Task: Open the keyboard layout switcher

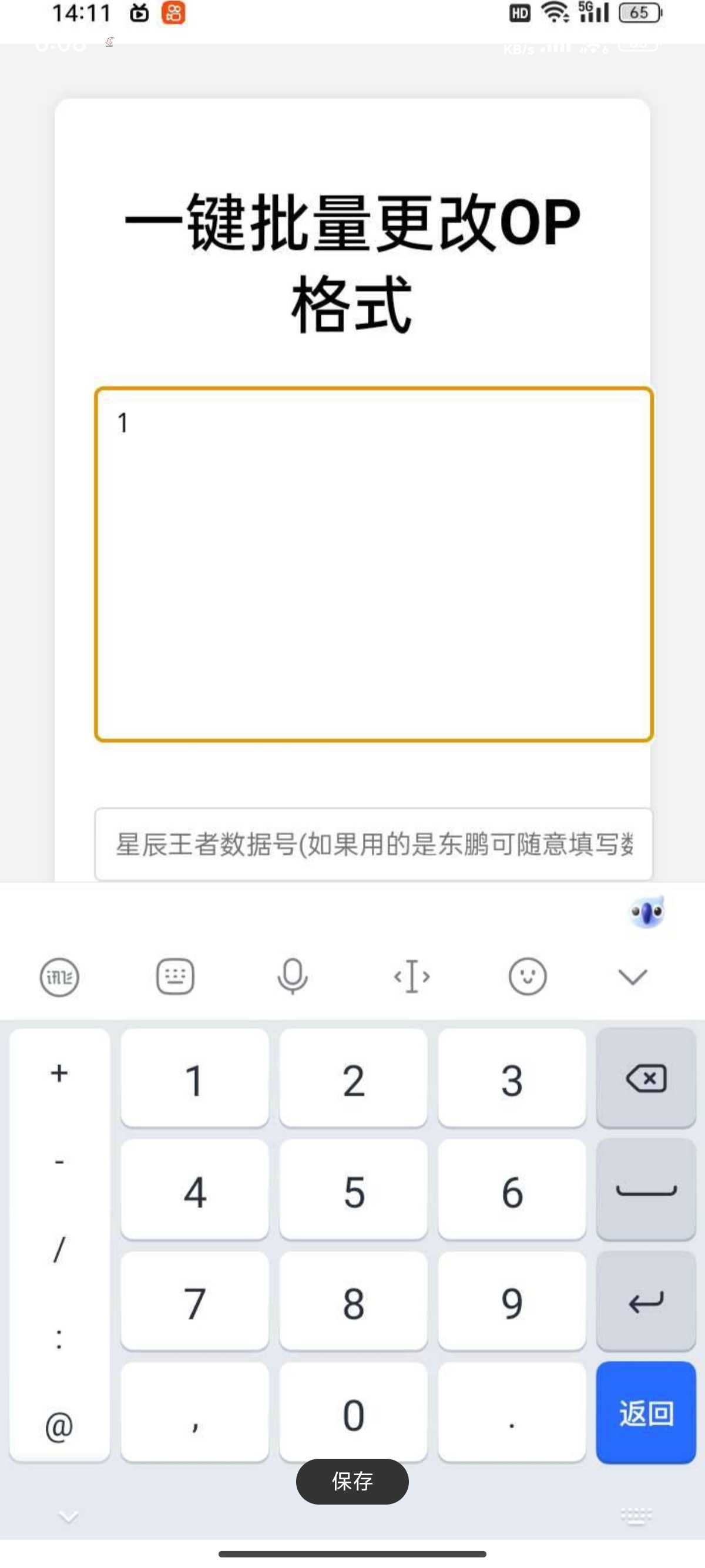Action: (175, 977)
